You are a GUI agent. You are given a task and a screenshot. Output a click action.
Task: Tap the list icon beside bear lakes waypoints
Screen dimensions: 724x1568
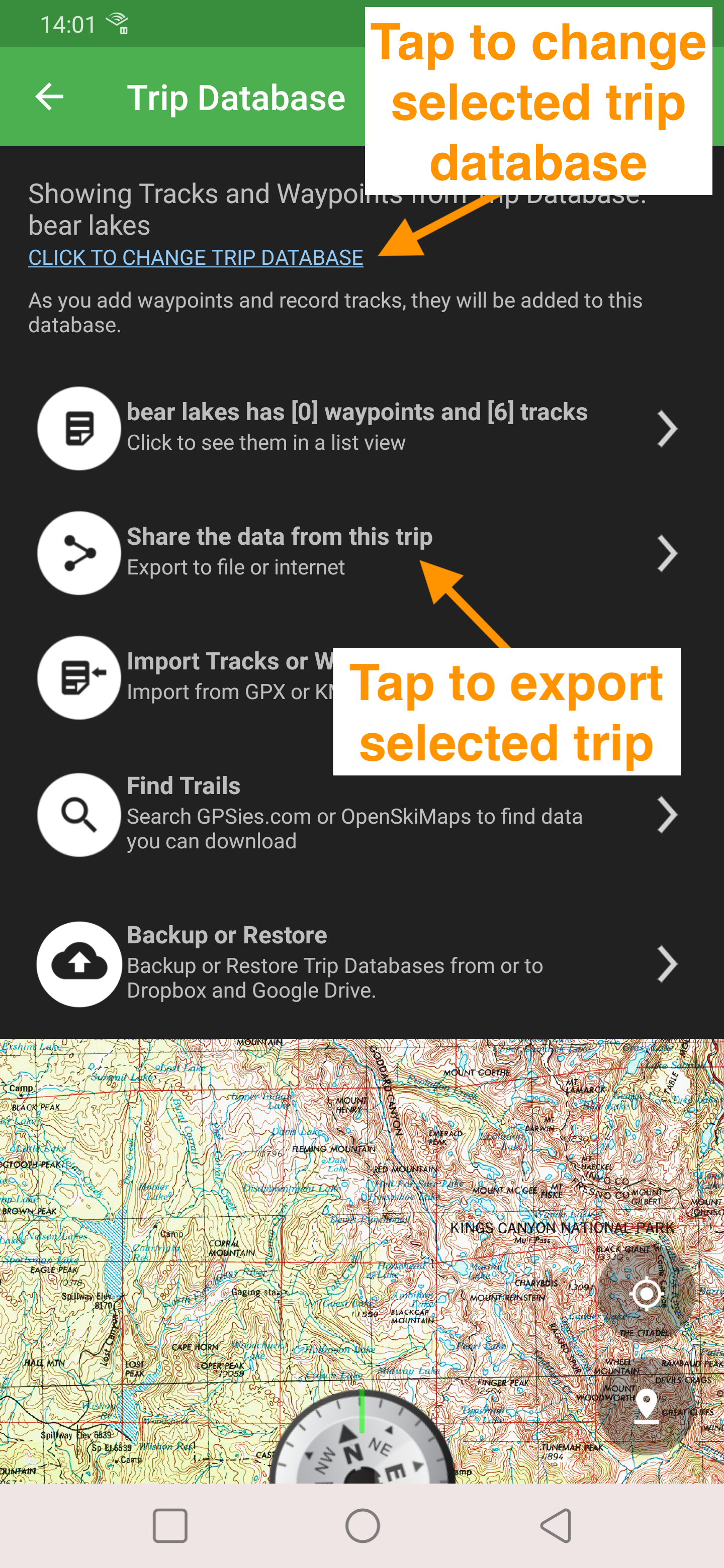point(79,430)
